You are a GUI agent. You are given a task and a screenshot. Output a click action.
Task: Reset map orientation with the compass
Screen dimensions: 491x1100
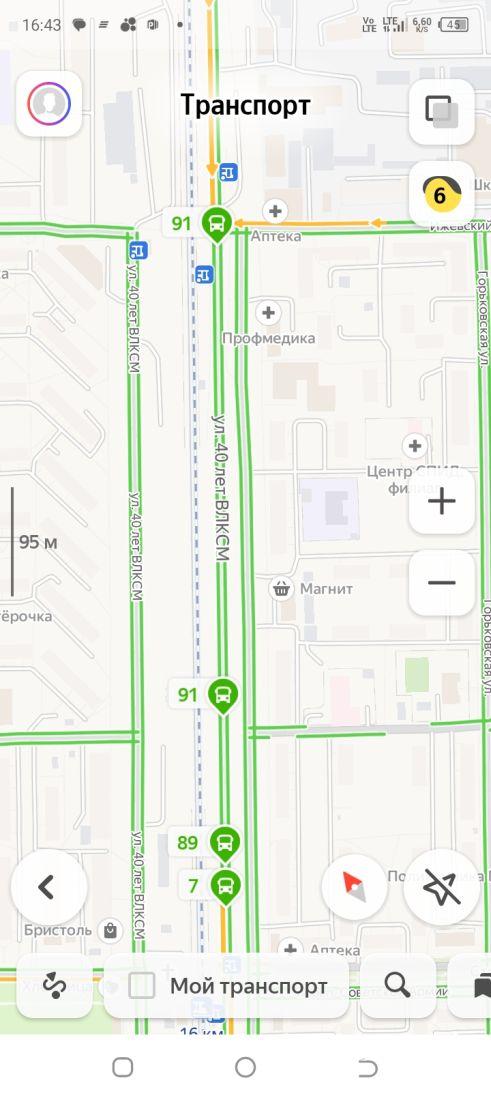[354, 887]
